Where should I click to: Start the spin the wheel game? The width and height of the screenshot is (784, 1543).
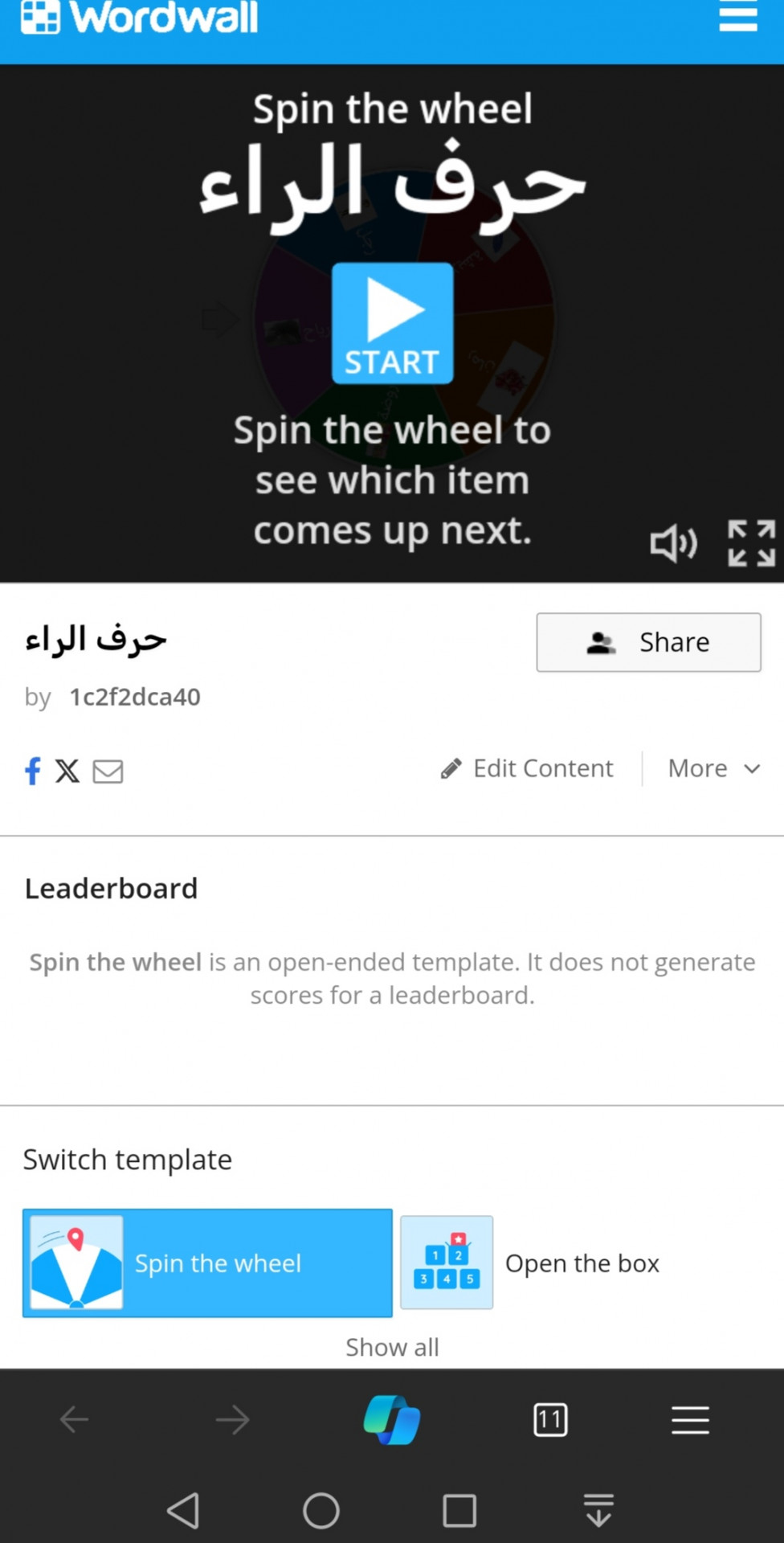pyautogui.click(x=392, y=323)
